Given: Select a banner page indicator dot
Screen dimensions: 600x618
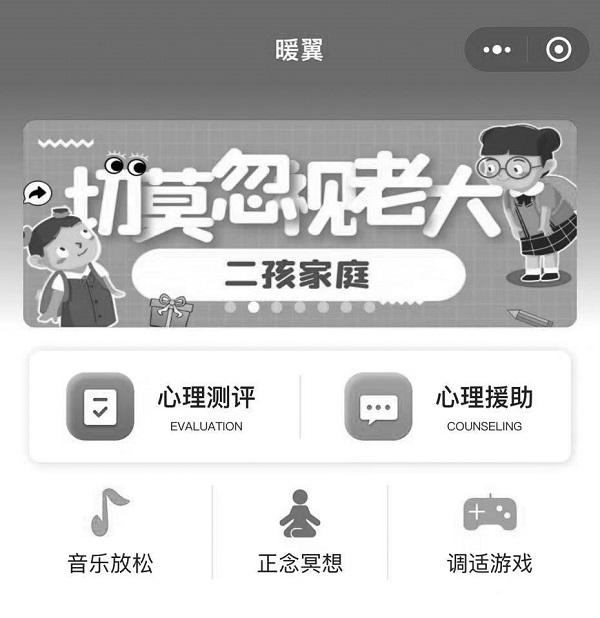Looking at the screenshot, I should coord(277,307).
